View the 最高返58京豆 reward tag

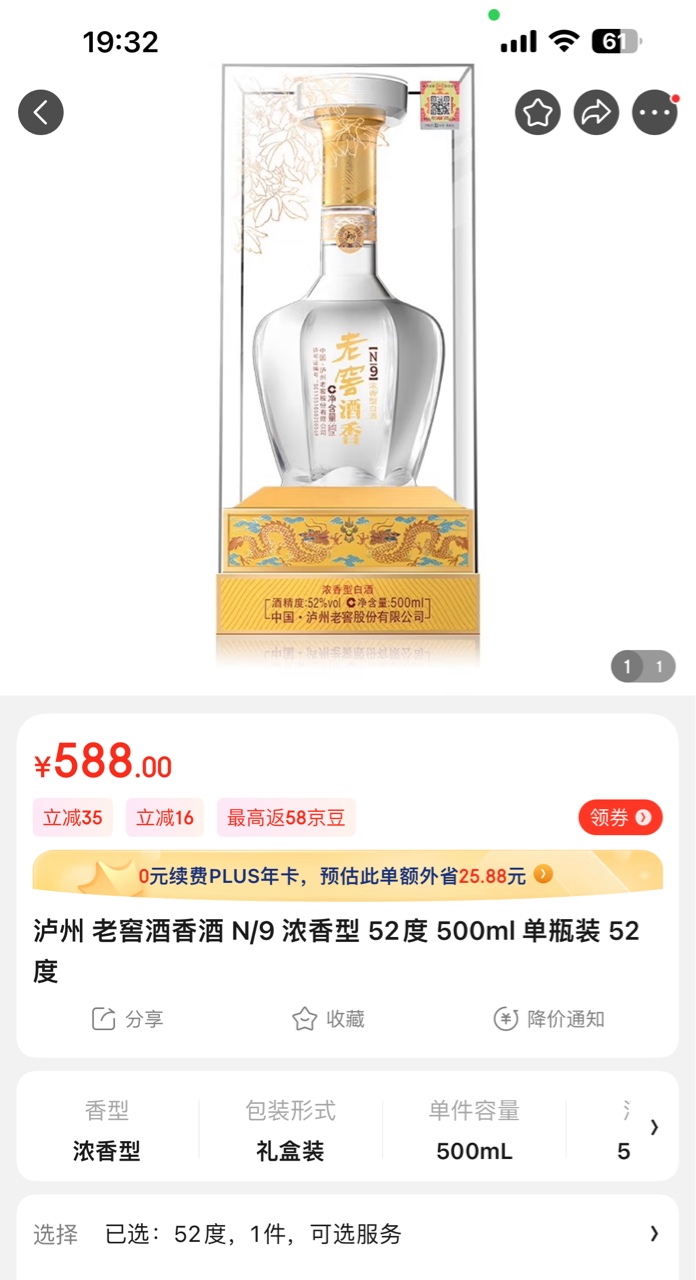286,818
